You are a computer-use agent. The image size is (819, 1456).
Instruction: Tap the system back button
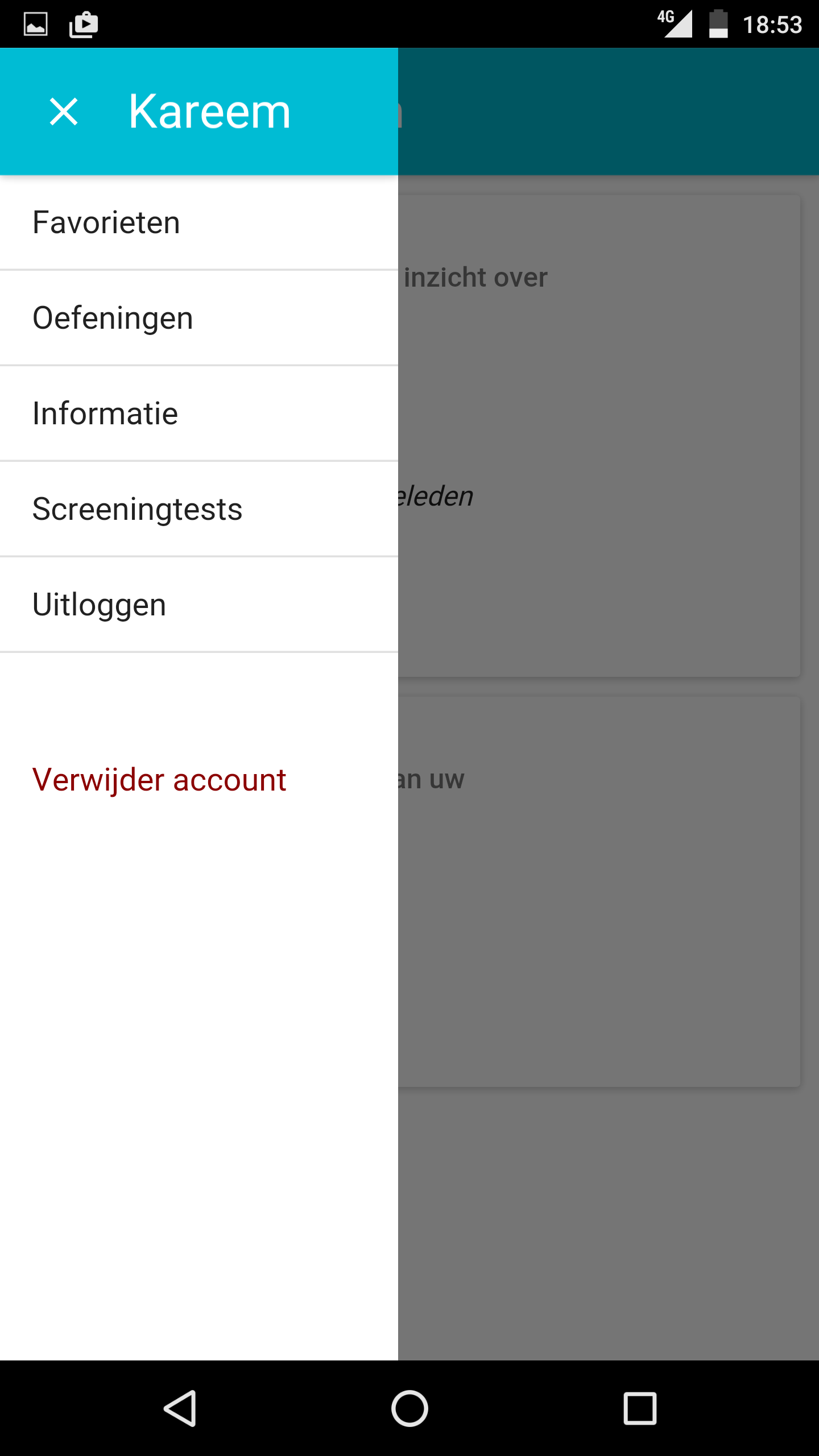coord(180,1408)
